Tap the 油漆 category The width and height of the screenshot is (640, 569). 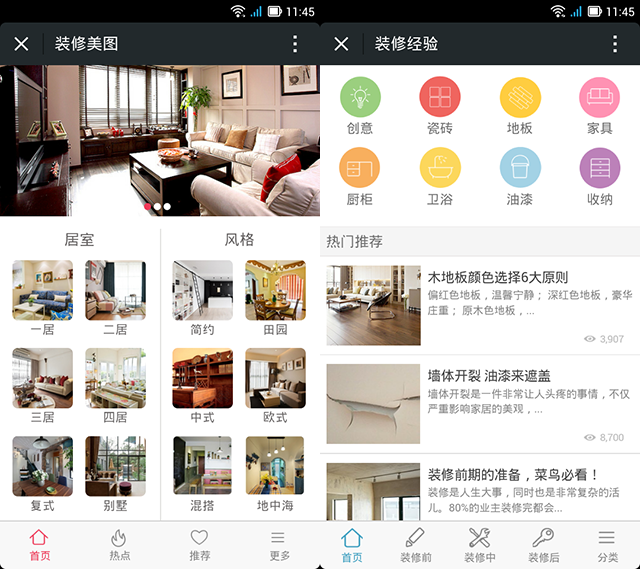point(520,176)
